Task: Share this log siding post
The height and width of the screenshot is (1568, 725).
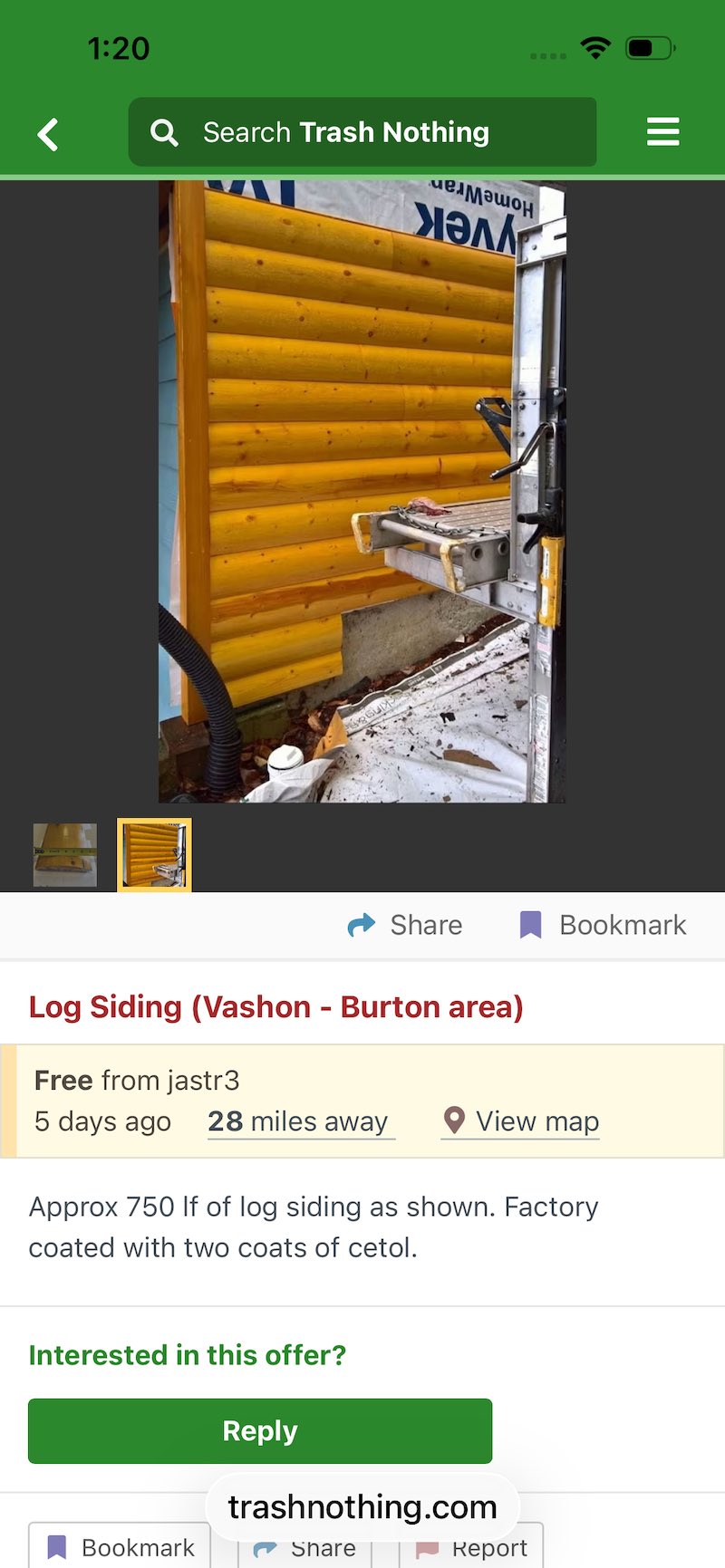Action: [406, 925]
